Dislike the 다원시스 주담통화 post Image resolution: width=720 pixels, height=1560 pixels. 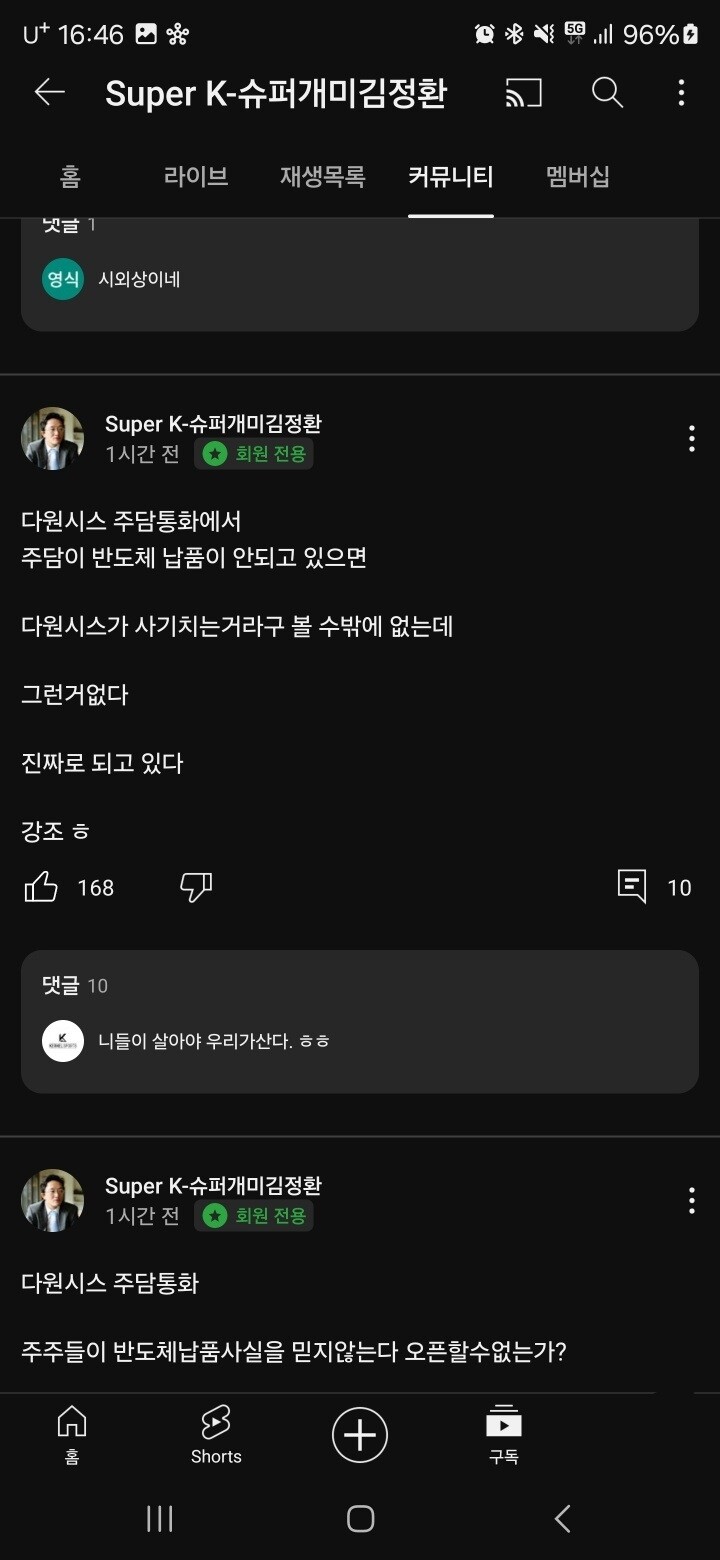(196, 887)
